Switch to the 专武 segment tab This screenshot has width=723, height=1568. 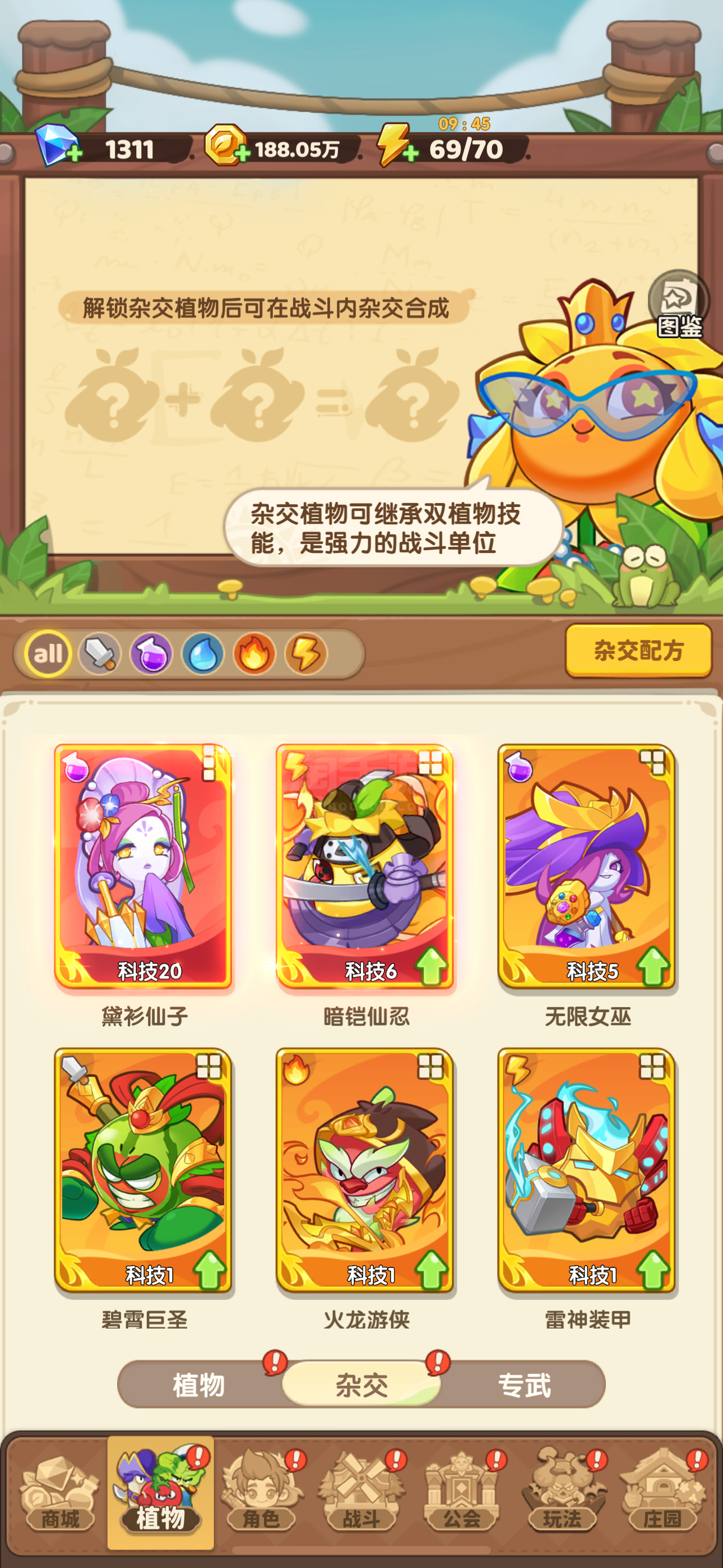click(x=524, y=1385)
